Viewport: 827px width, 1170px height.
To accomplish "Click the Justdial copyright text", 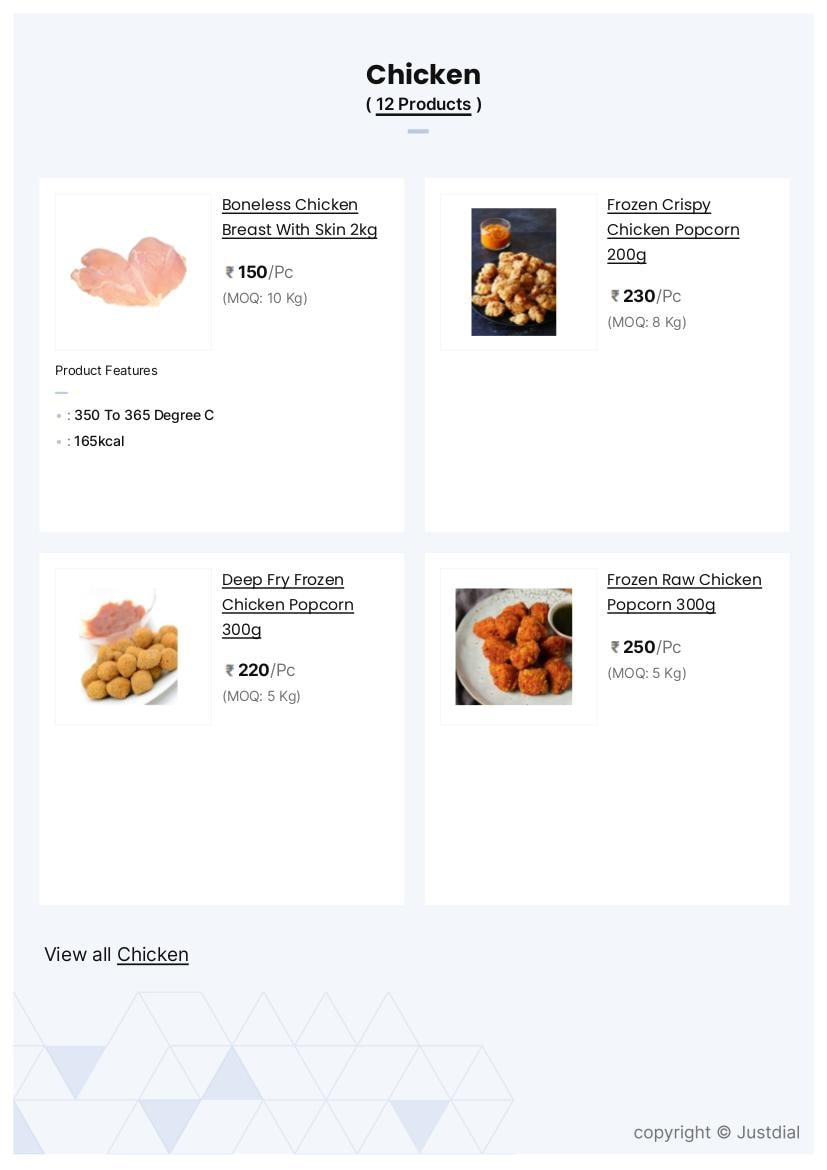I will click(716, 1132).
